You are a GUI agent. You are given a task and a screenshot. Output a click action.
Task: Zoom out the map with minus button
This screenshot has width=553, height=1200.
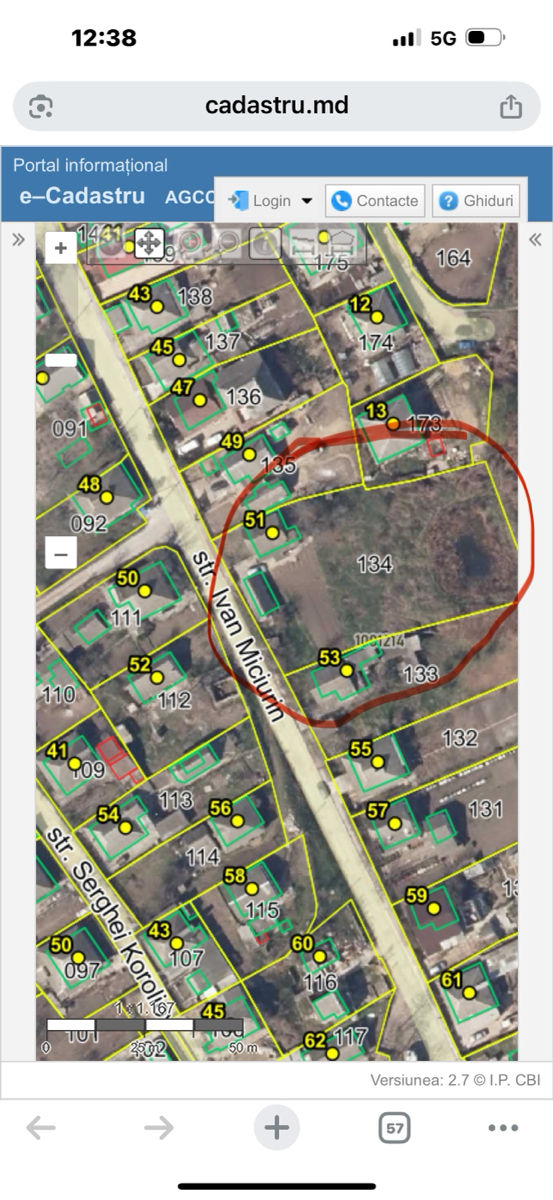[x=61, y=552]
